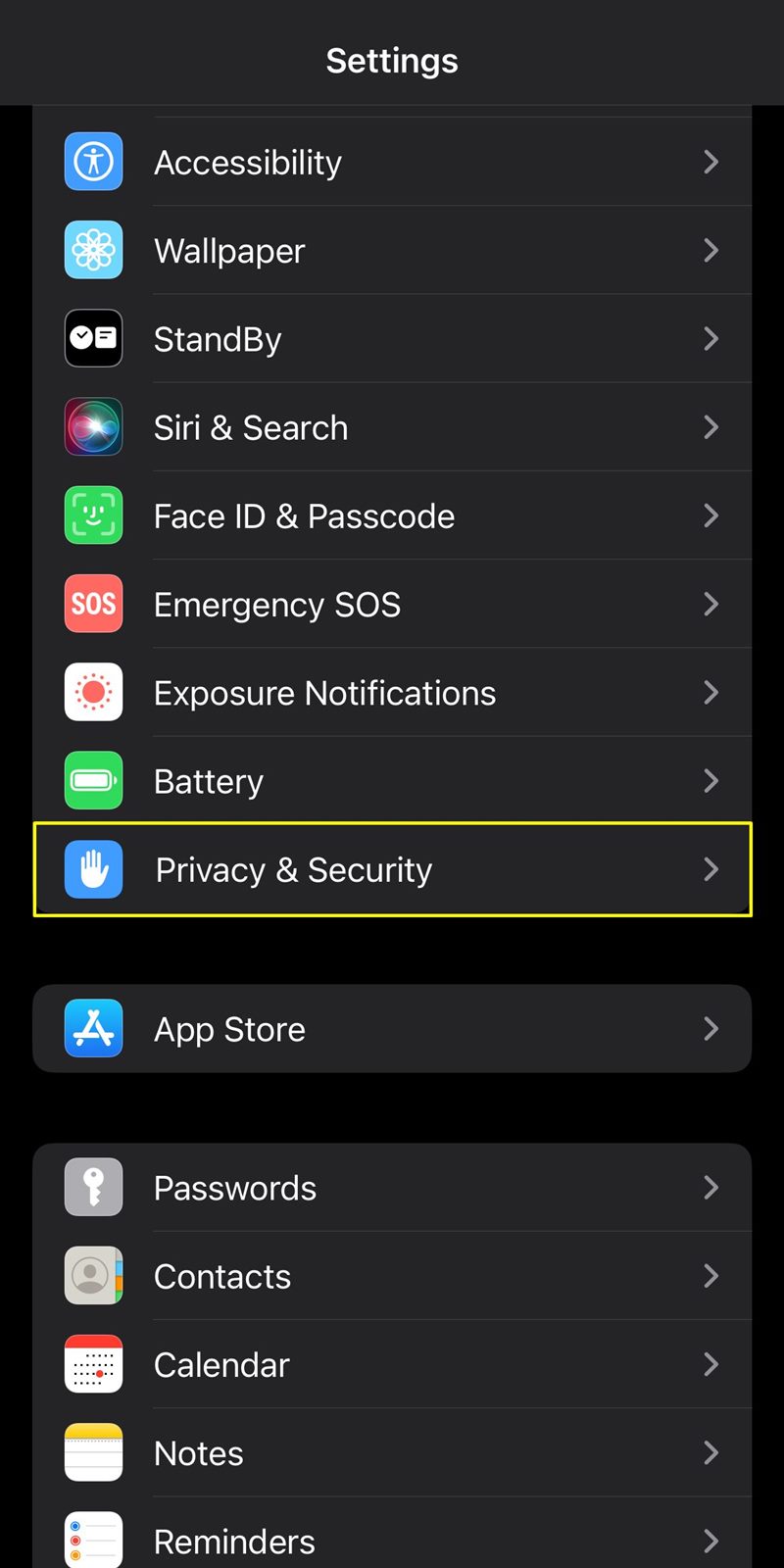
Task: Tap the Emergency SOS icon
Action: [93, 604]
